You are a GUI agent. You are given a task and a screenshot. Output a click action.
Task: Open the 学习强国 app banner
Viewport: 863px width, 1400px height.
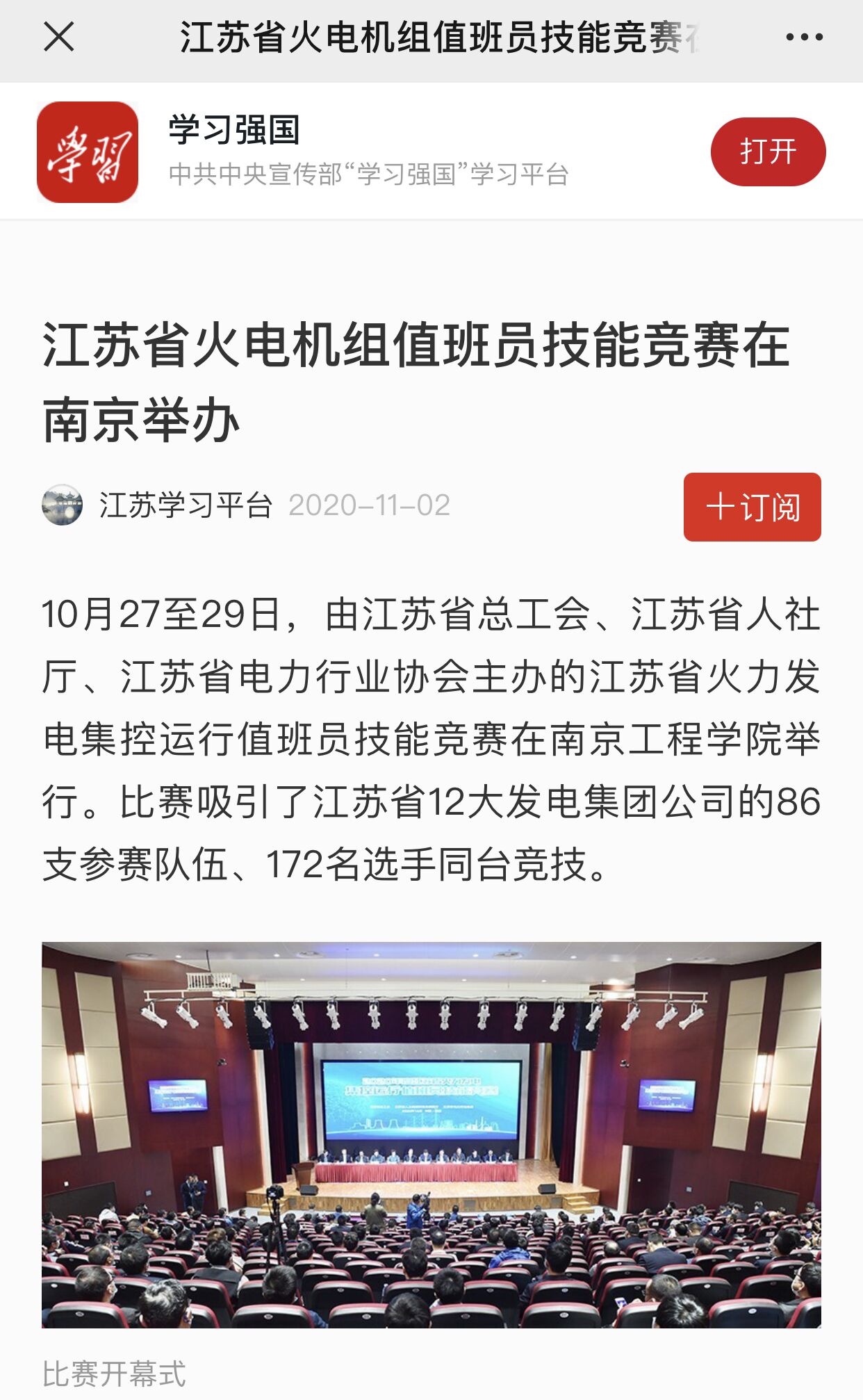tap(368, 152)
